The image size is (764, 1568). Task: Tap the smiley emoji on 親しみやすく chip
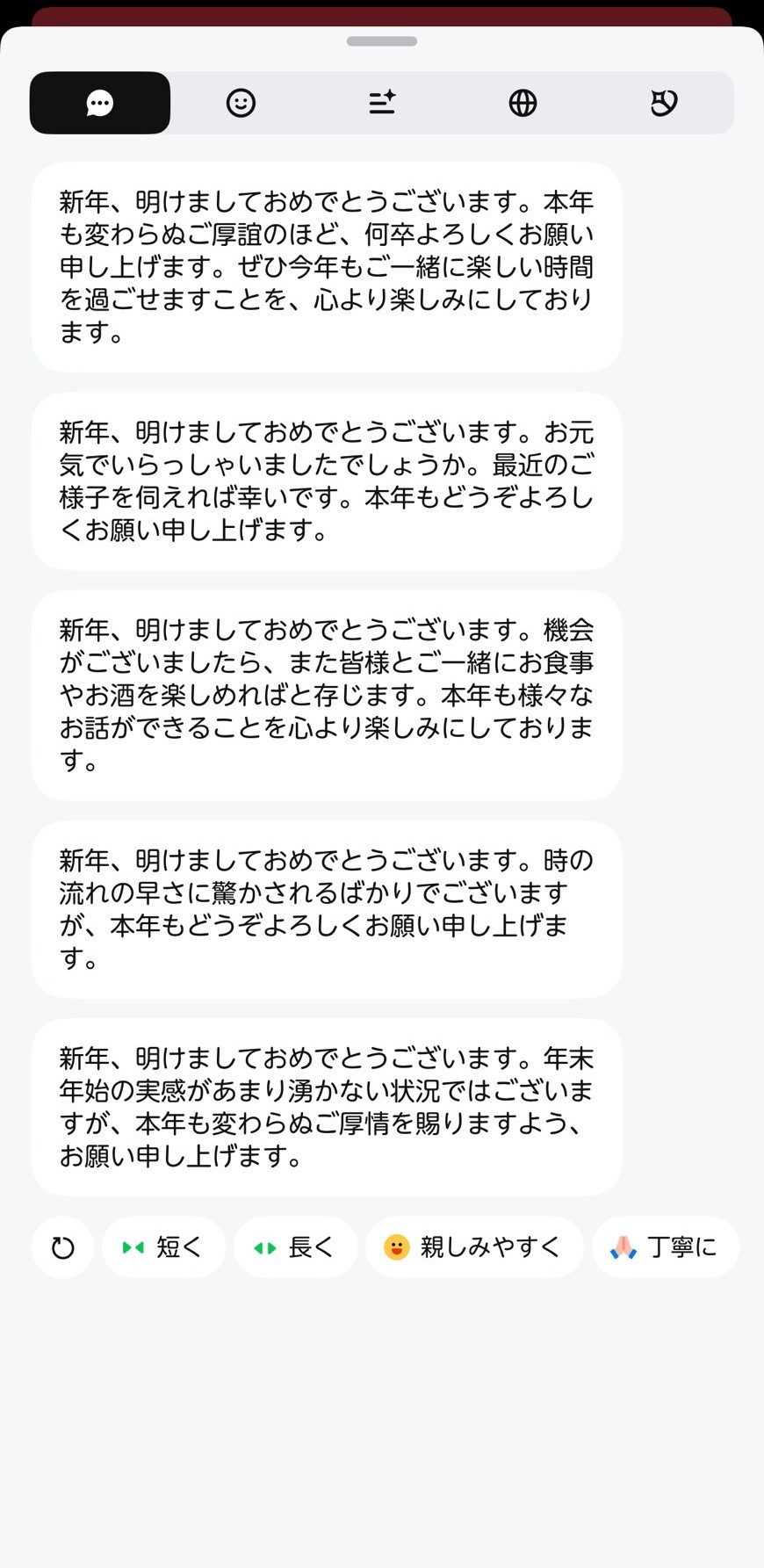click(x=397, y=1246)
